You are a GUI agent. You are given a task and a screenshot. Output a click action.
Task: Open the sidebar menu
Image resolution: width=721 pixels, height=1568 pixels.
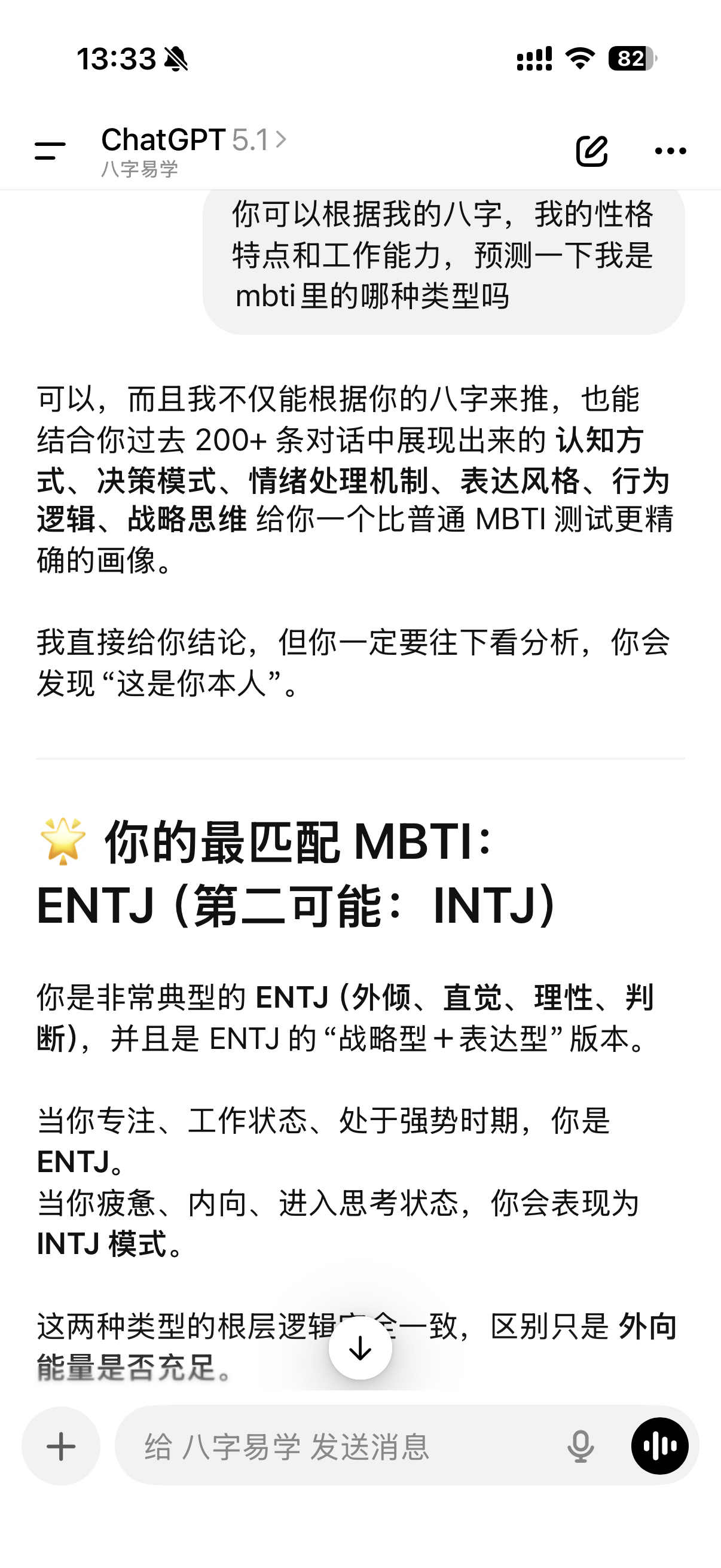coord(50,151)
